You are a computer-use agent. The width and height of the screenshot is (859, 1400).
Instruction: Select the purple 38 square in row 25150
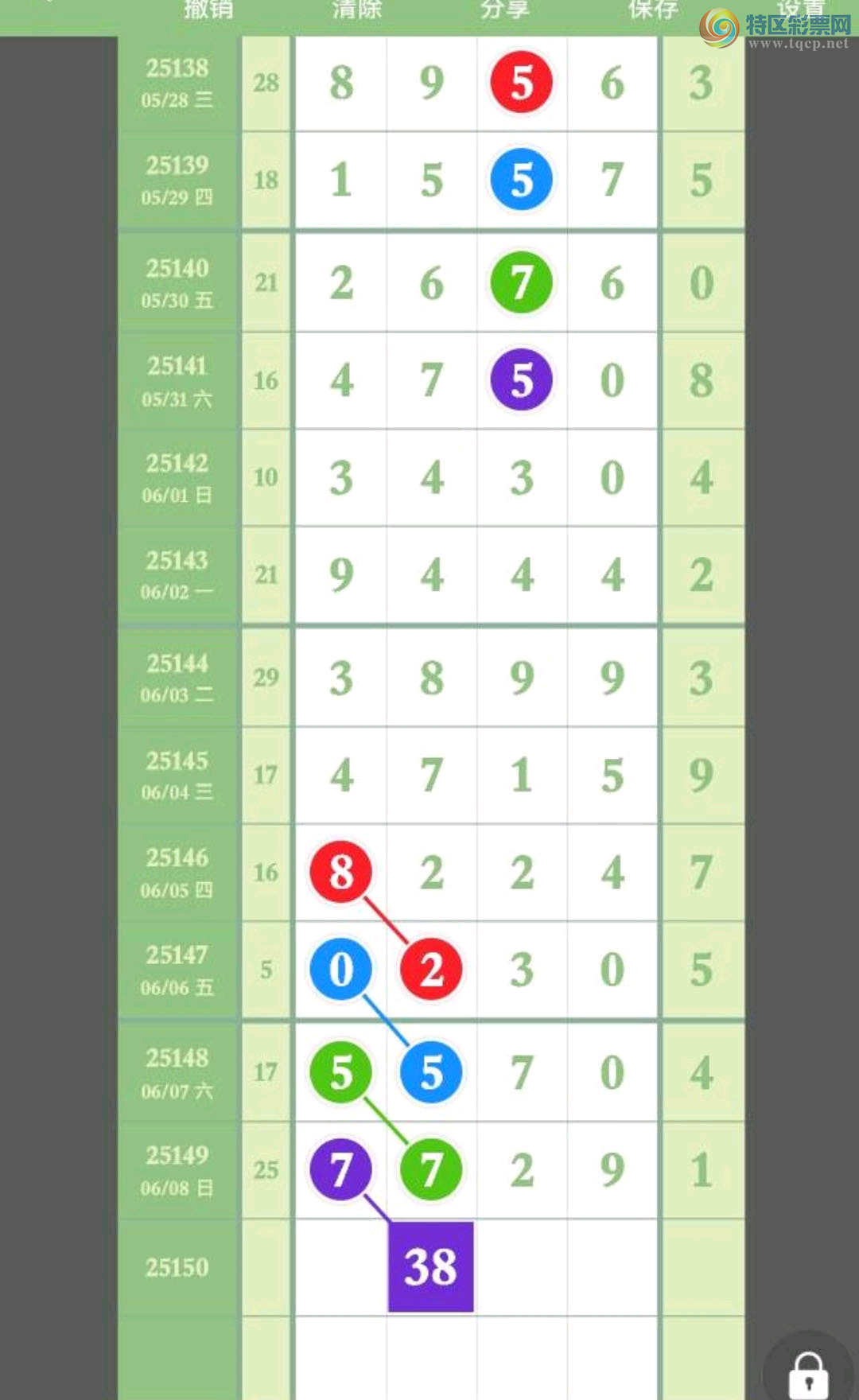[x=430, y=1266]
